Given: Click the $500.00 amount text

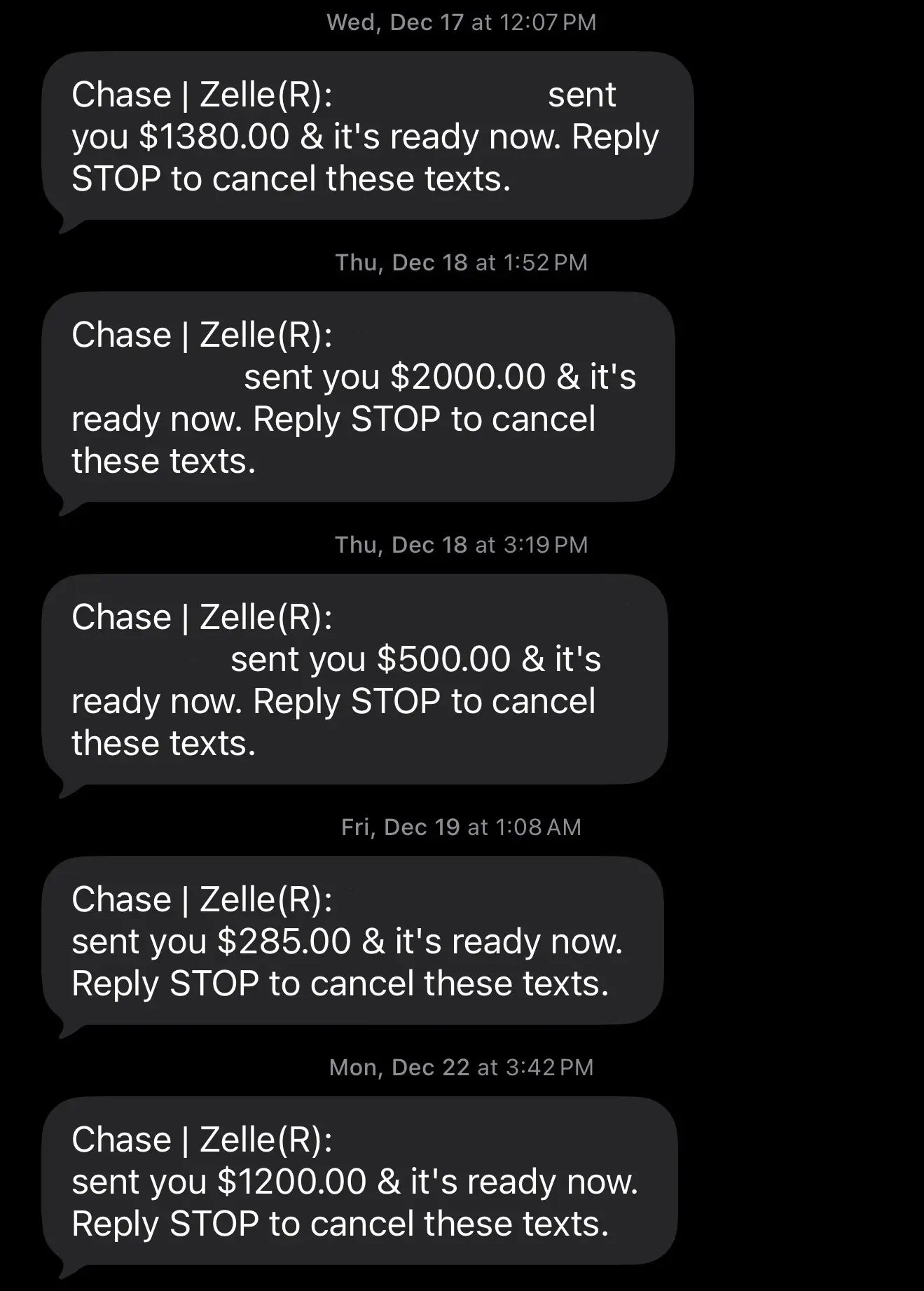Looking at the screenshot, I should (x=449, y=657).
